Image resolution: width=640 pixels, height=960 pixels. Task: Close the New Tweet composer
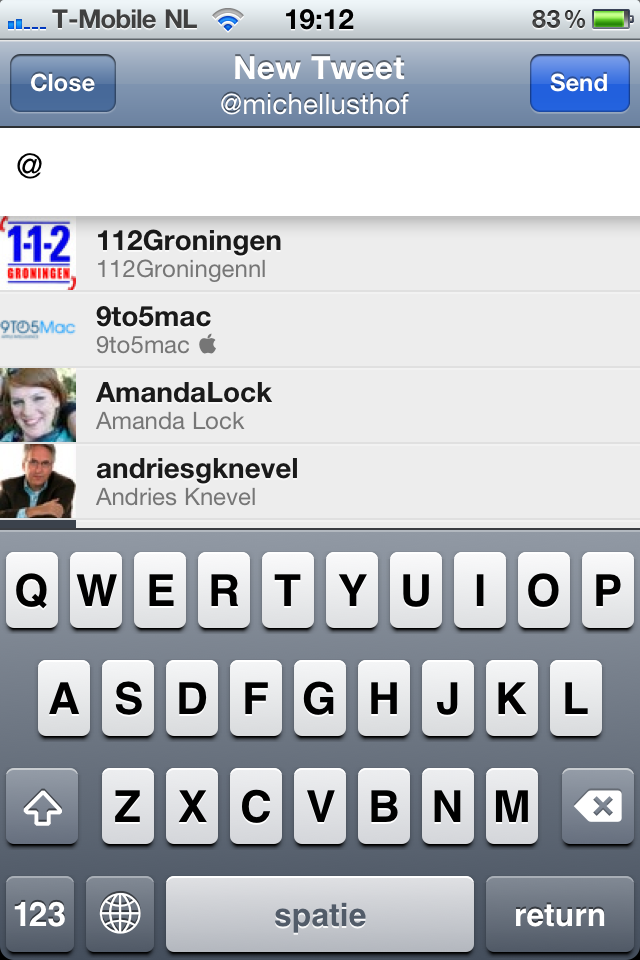click(62, 83)
